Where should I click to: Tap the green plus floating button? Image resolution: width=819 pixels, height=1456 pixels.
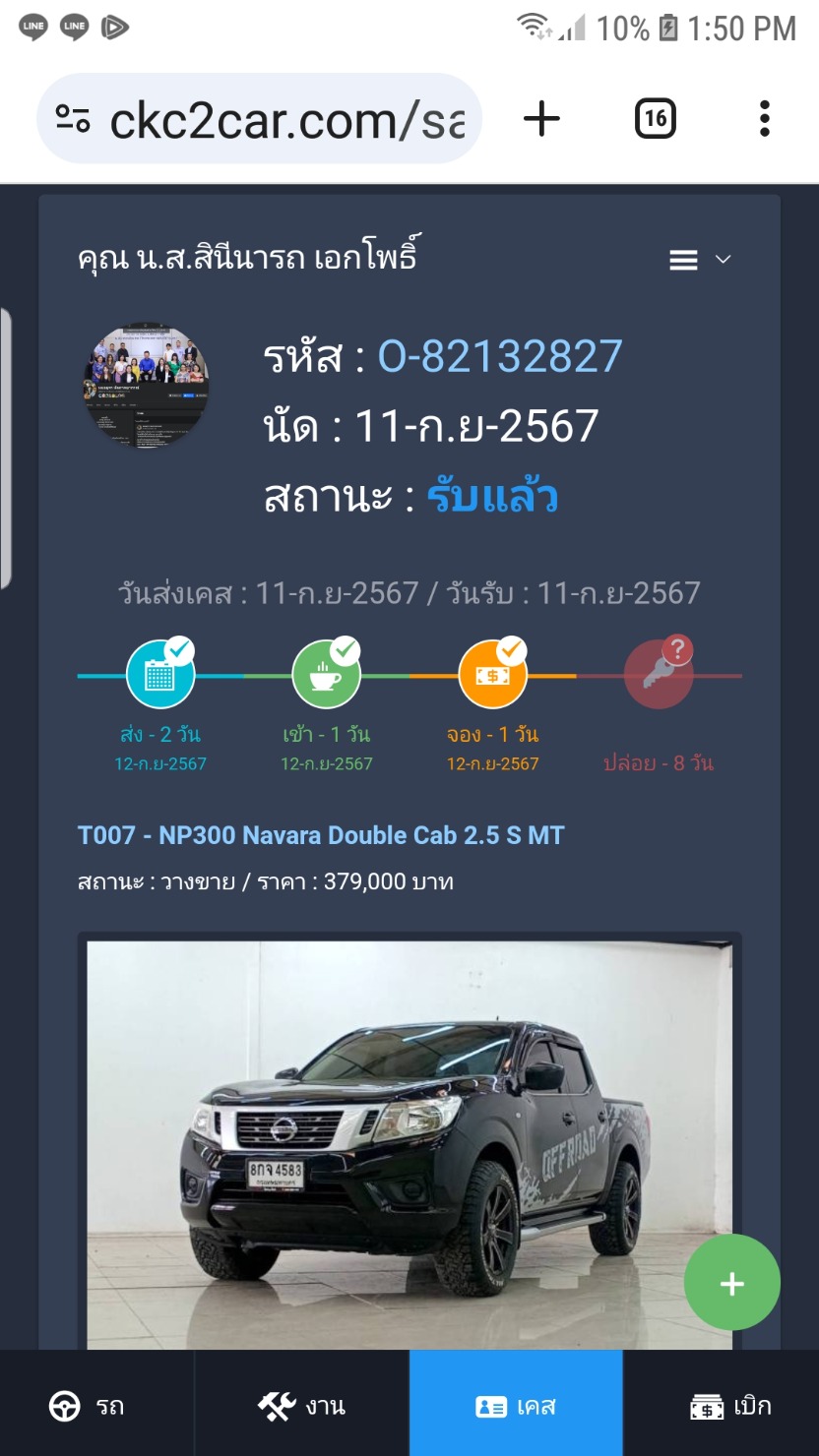(731, 1284)
